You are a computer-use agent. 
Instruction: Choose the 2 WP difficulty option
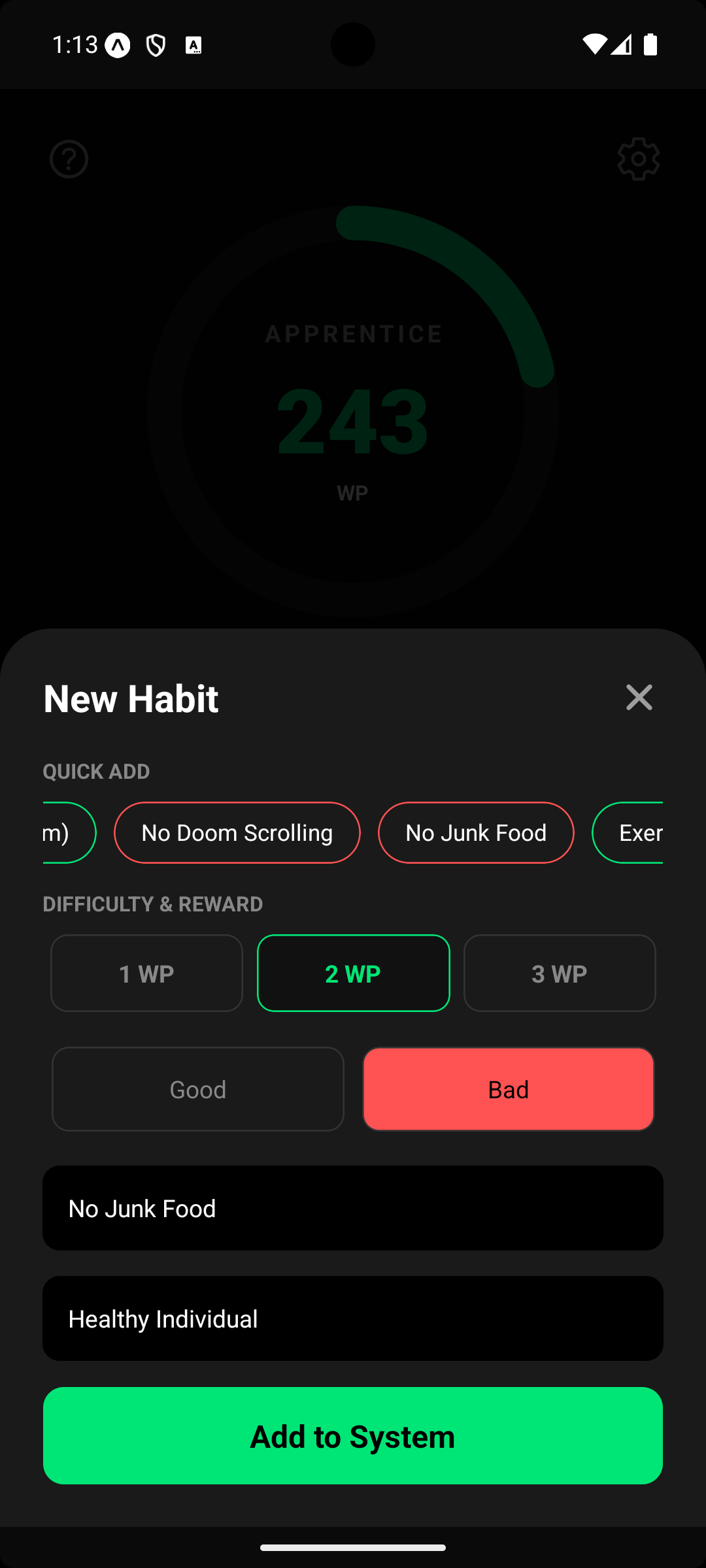point(353,973)
